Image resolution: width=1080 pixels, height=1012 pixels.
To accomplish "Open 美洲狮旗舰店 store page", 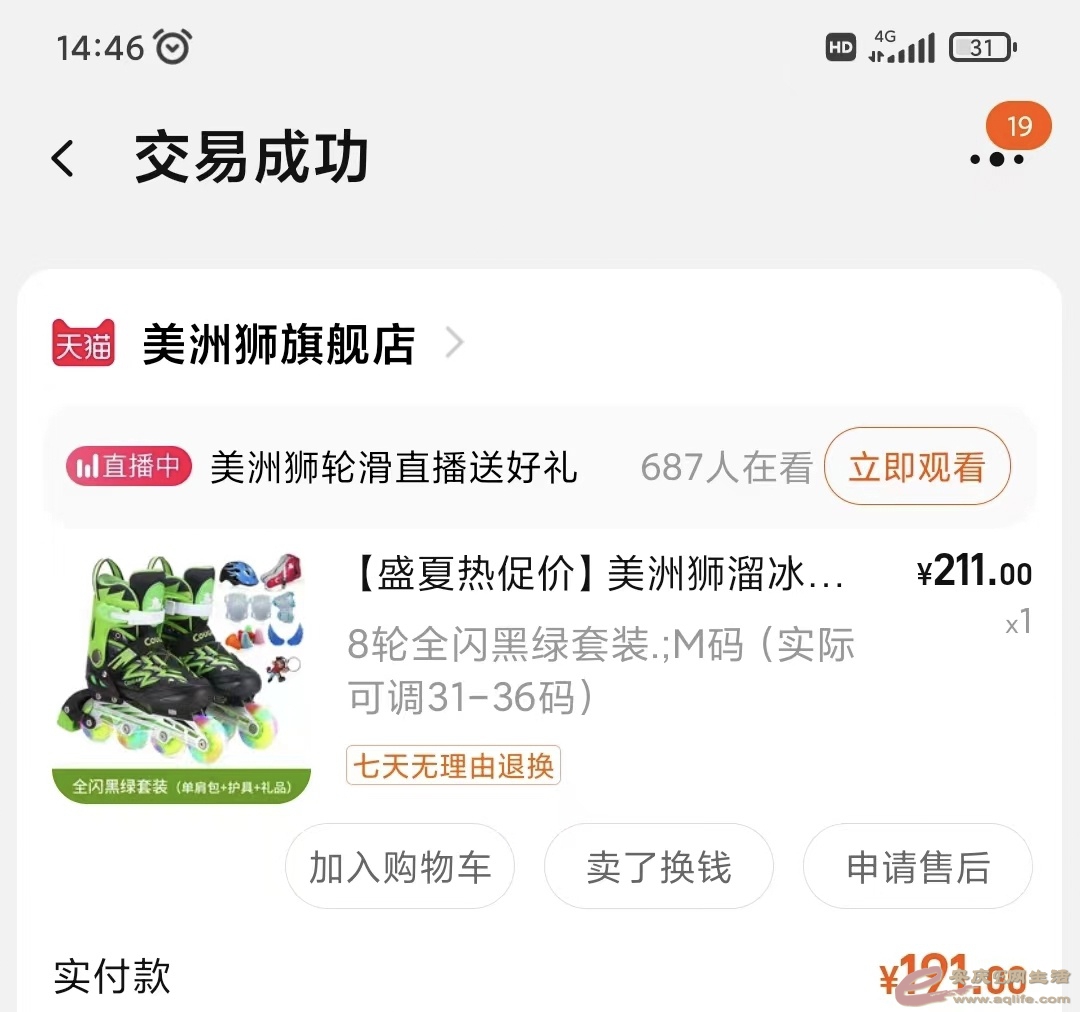I will (278, 344).
